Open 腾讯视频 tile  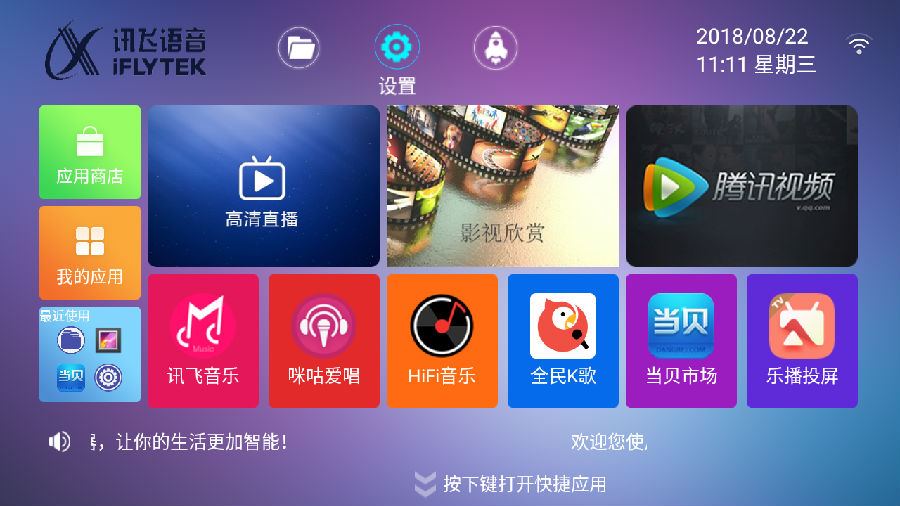pyautogui.click(x=741, y=186)
